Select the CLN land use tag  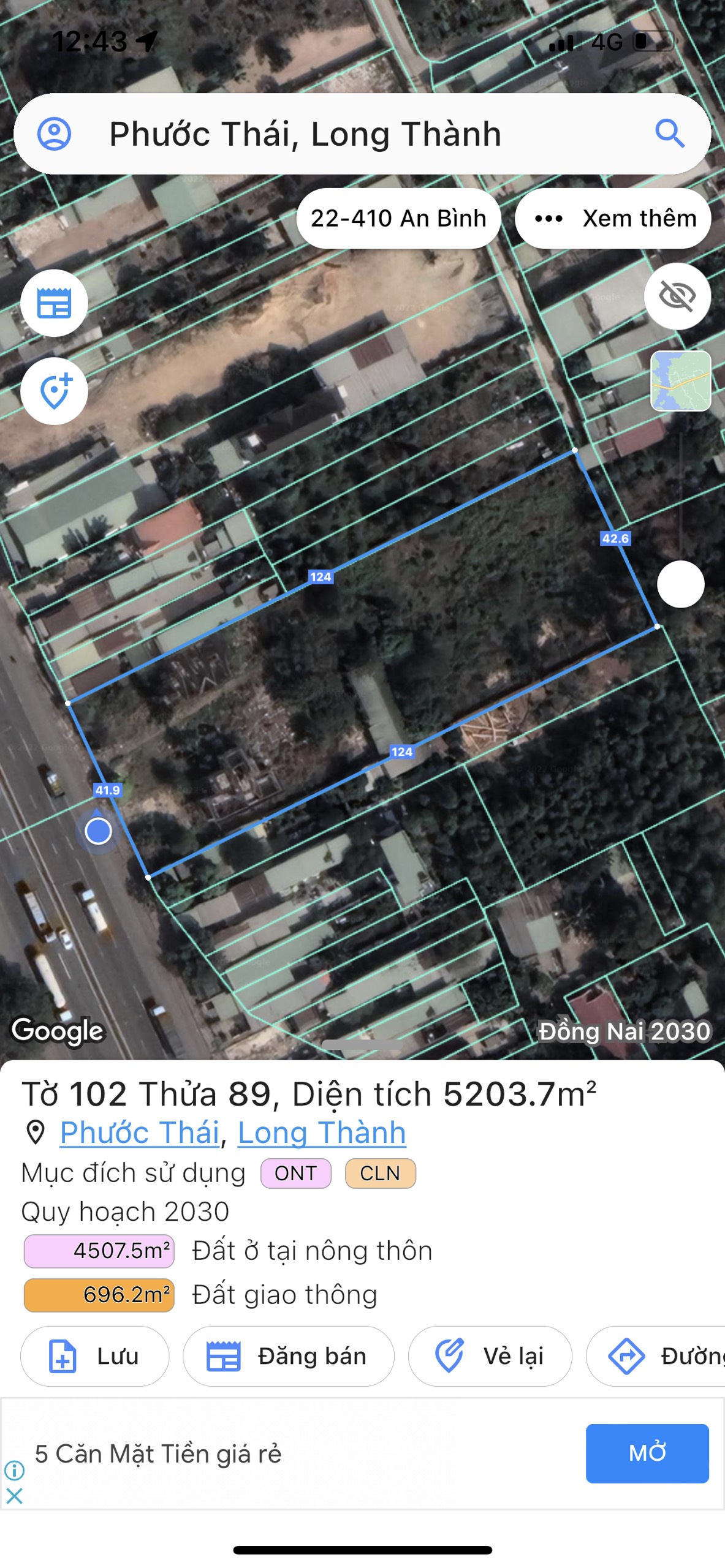click(x=380, y=1173)
